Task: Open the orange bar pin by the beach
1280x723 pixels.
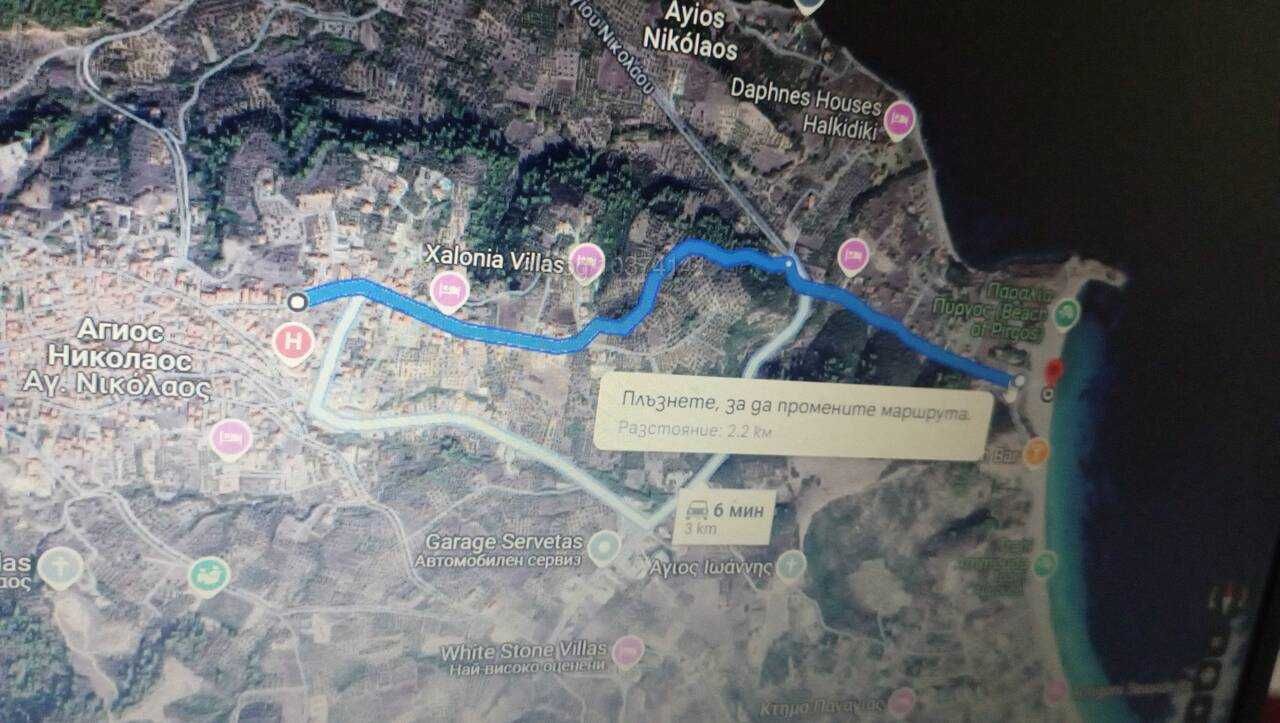Action: point(1036,451)
